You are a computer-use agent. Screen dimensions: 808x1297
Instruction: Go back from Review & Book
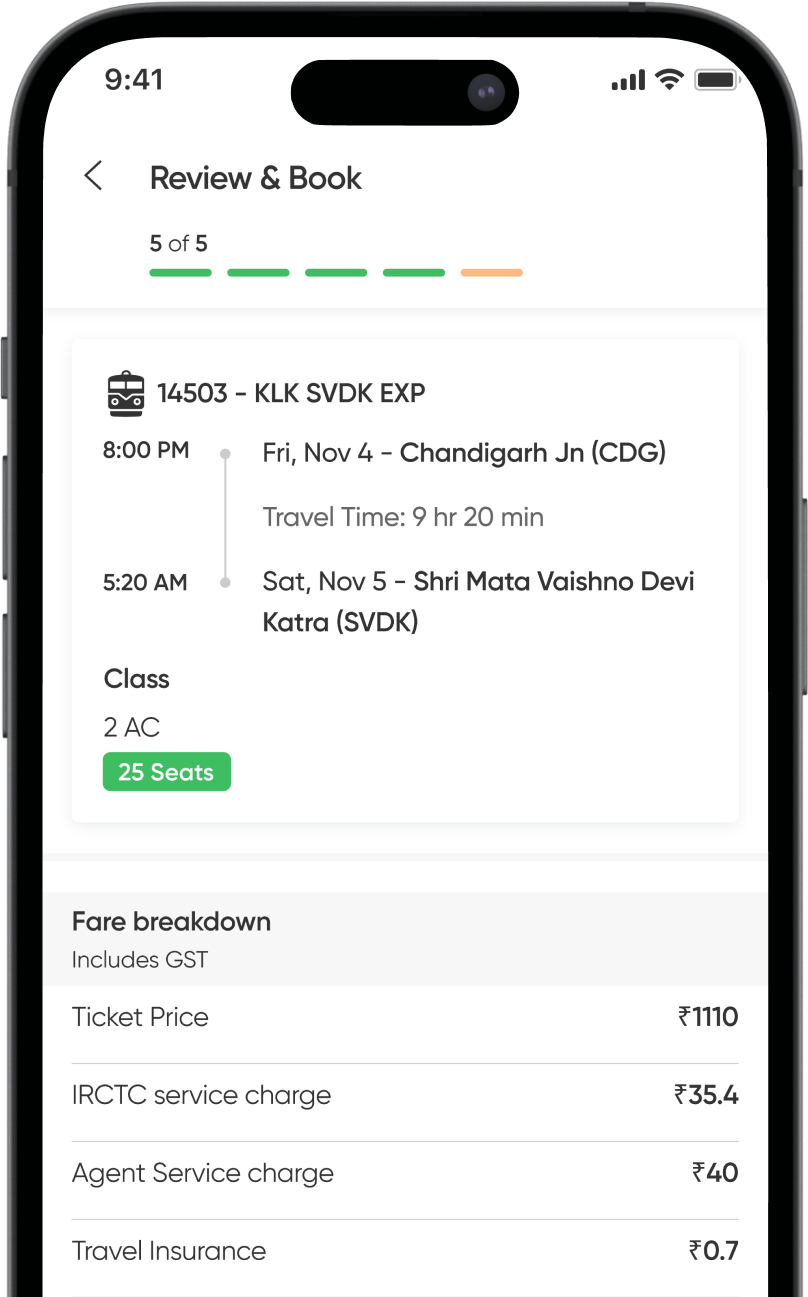93,177
